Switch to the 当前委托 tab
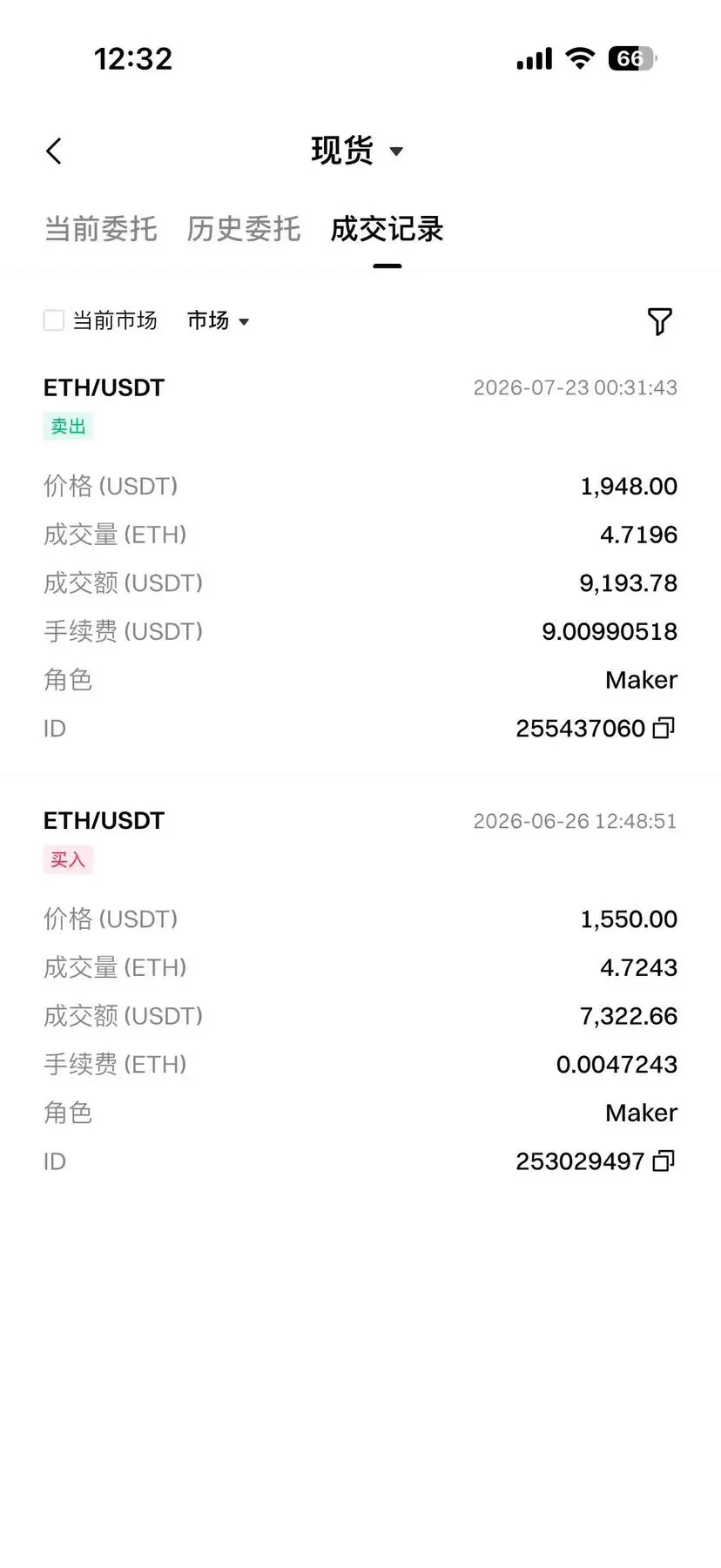721x1568 pixels. coord(101,229)
